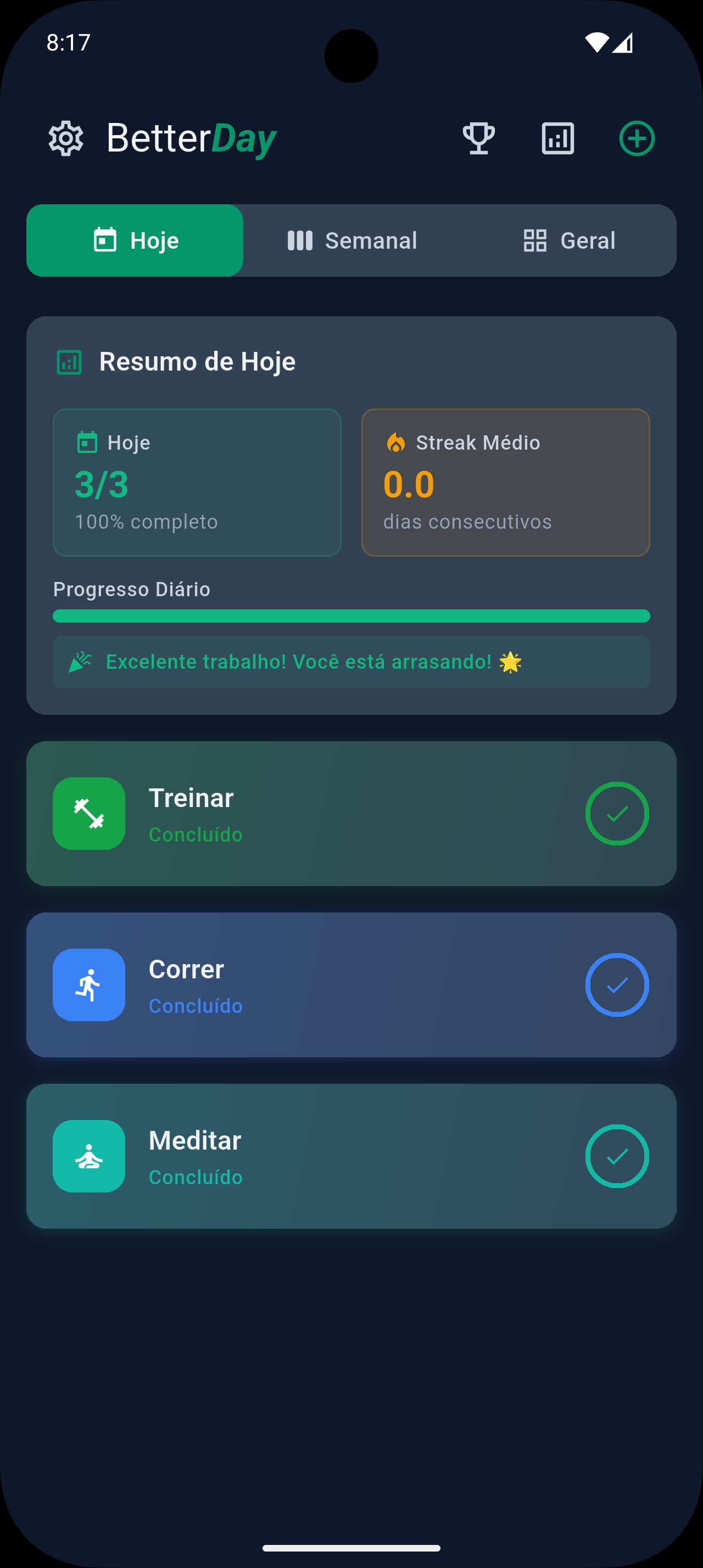Switch to the Semanal tab
This screenshot has height=1568, width=703.
tap(352, 240)
